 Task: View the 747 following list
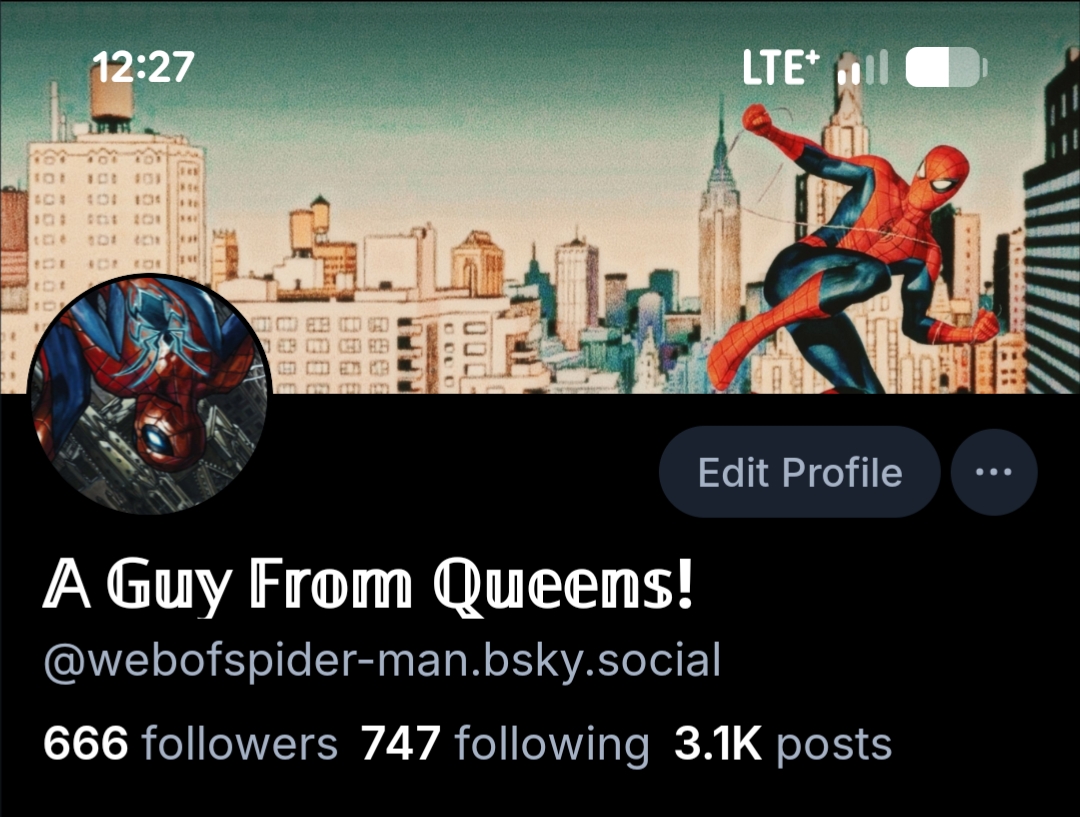pos(505,744)
